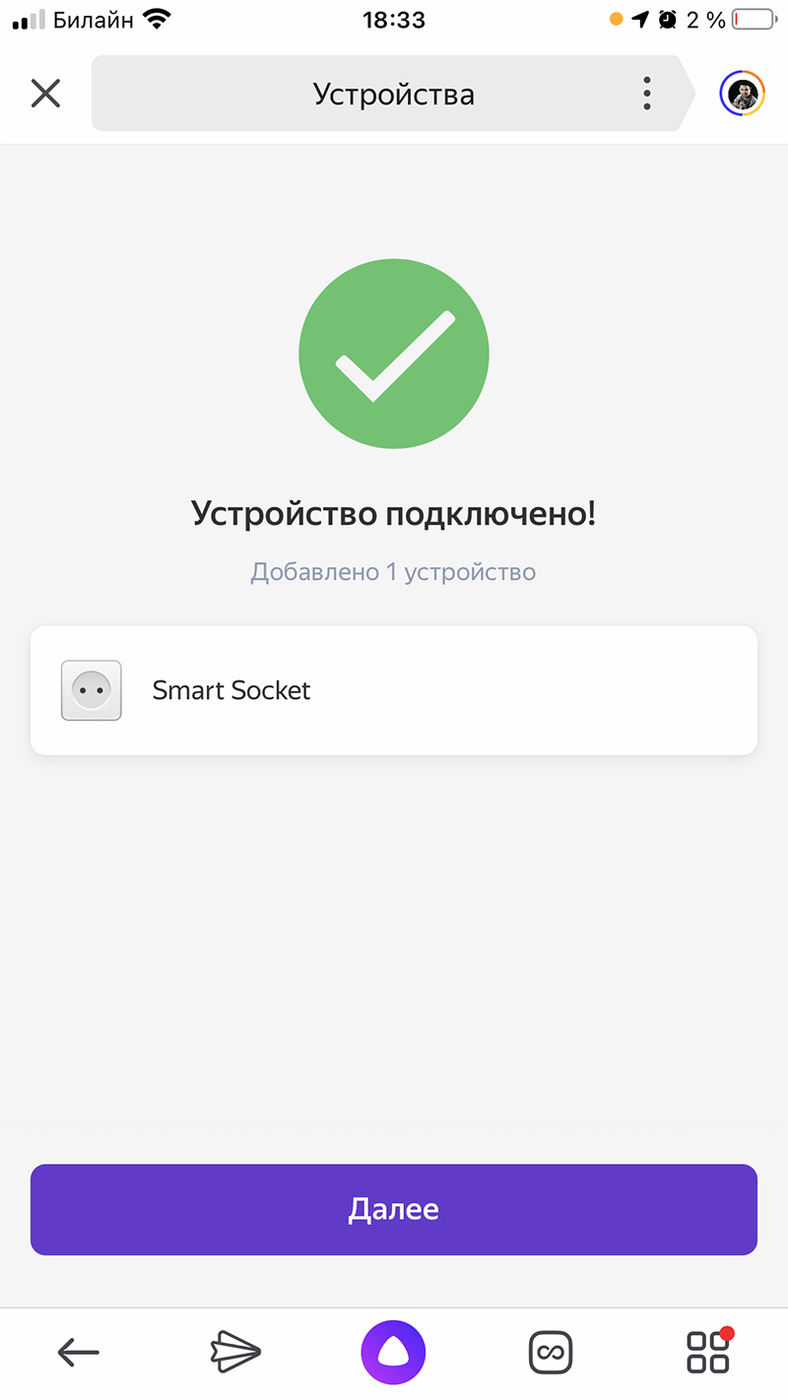Open the profile avatar
This screenshot has width=788, height=1400.
point(742,94)
